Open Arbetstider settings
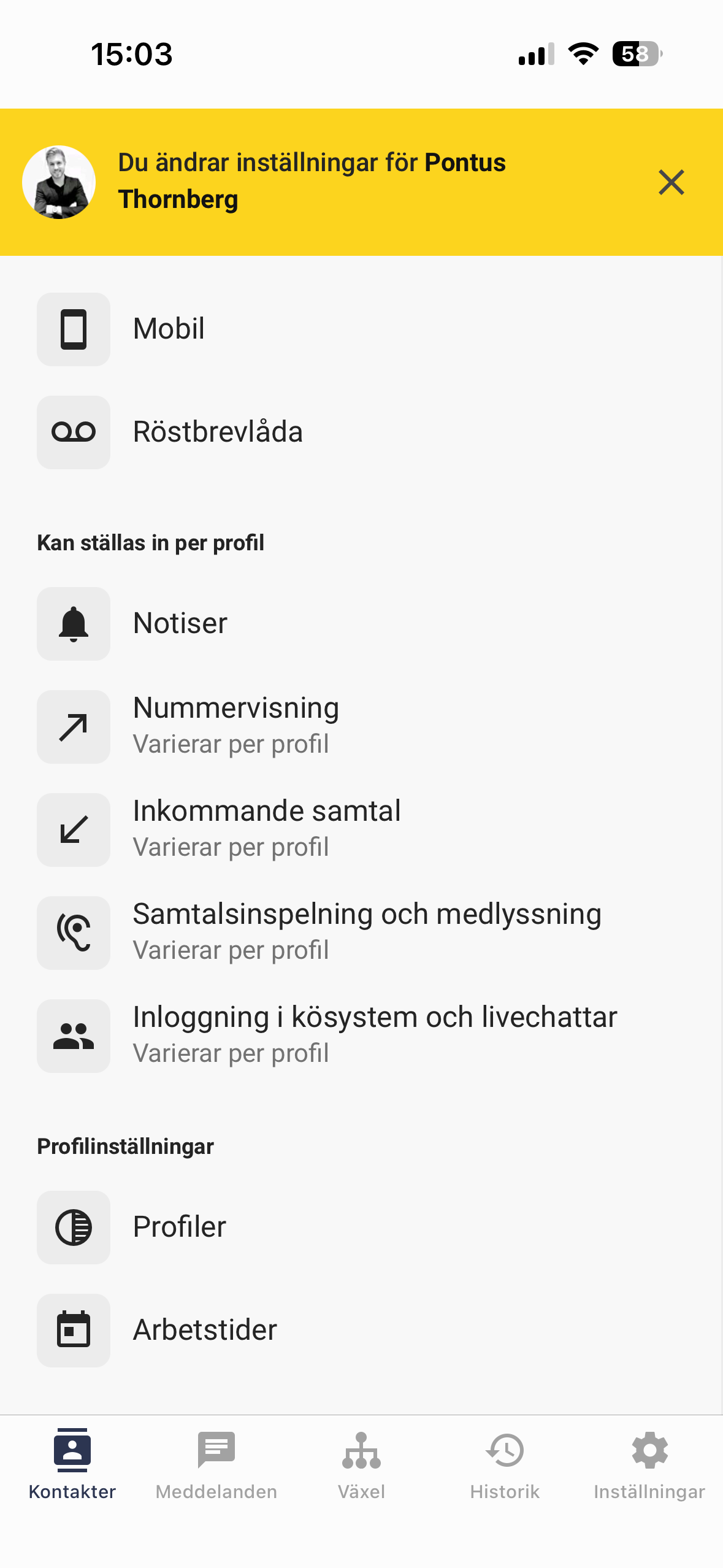The height and width of the screenshot is (1568, 723). (205, 1330)
